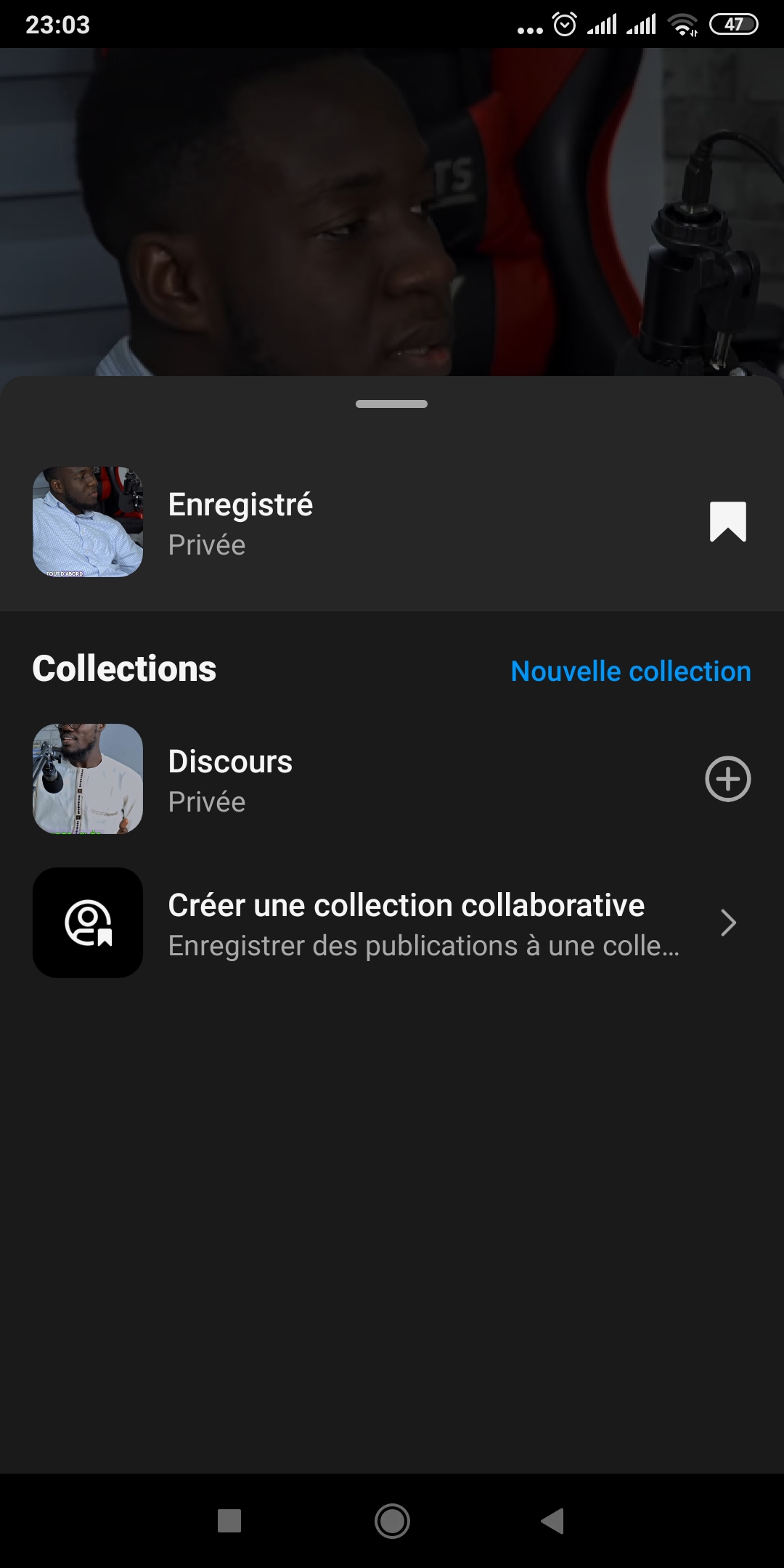Viewport: 784px width, 1568px height.
Task: Add the post to the Discours collection
Action: click(x=727, y=779)
